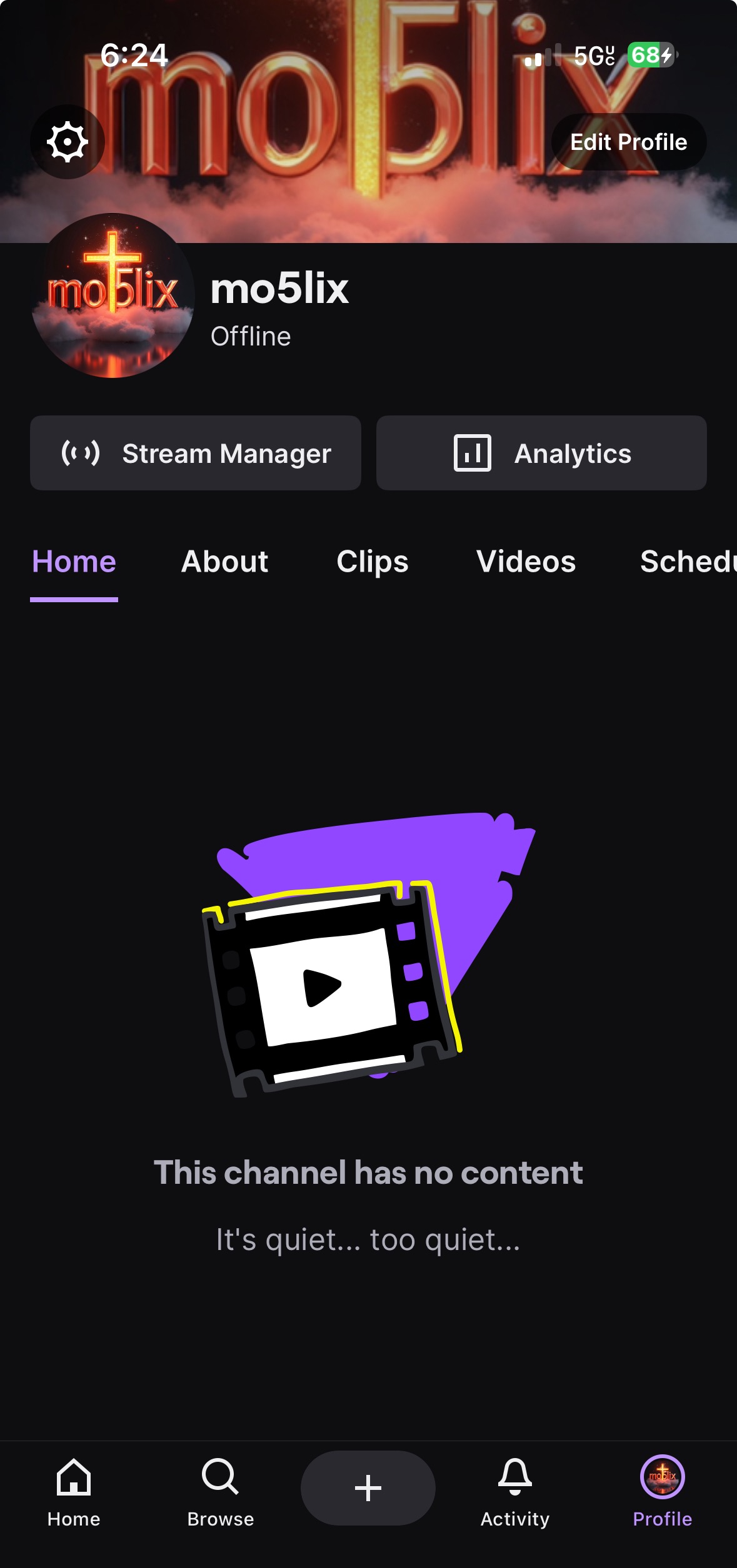Tap the Edit Profile button
Viewport: 737px width, 1568px height.
coord(628,142)
